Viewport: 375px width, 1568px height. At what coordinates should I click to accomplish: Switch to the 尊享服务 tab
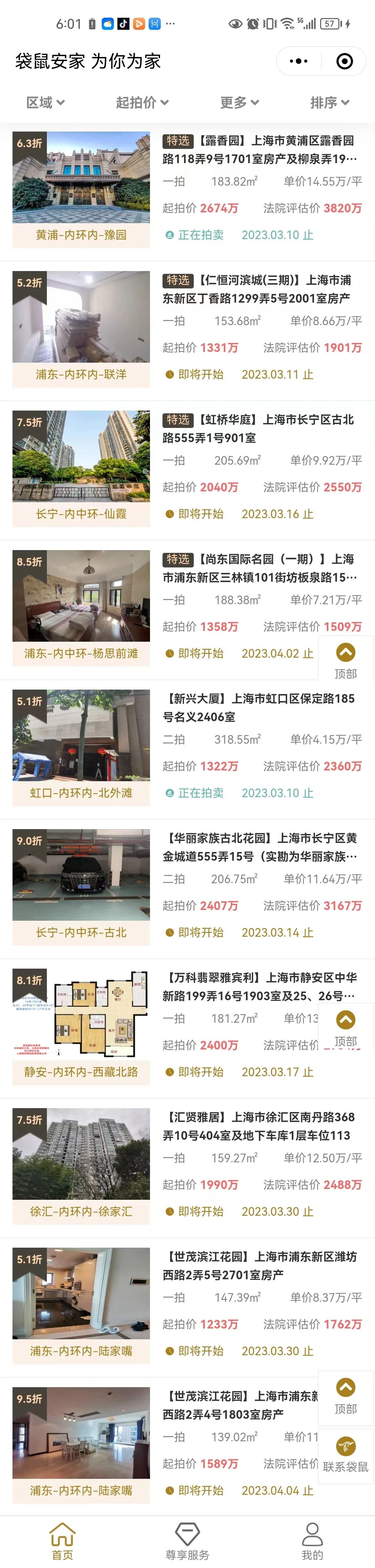[x=187, y=1540]
